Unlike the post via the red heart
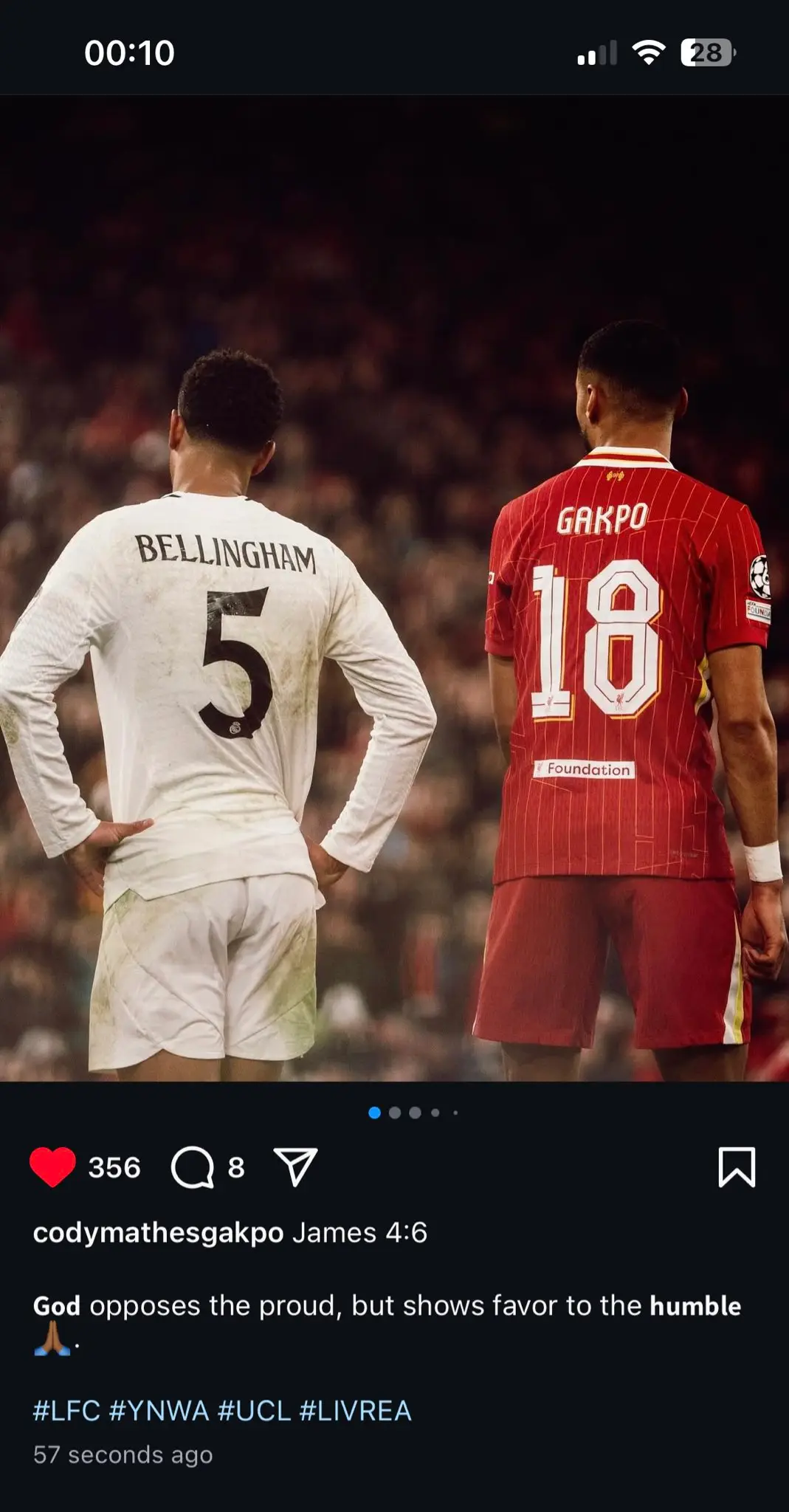Screen dimensions: 789x1512 tap(52, 1167)
